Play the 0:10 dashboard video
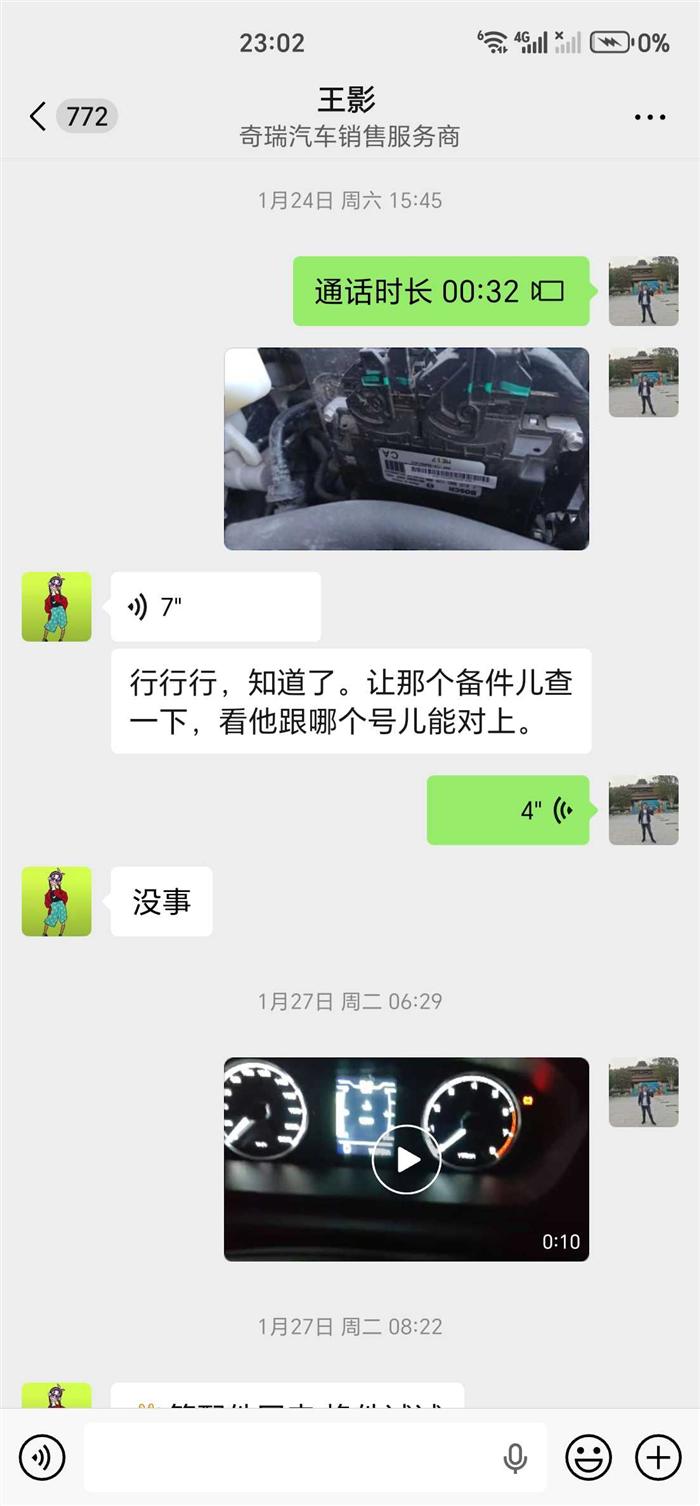Image resolution: width=700 pixels, height=1506 pixels. [x=406, y=1159]
